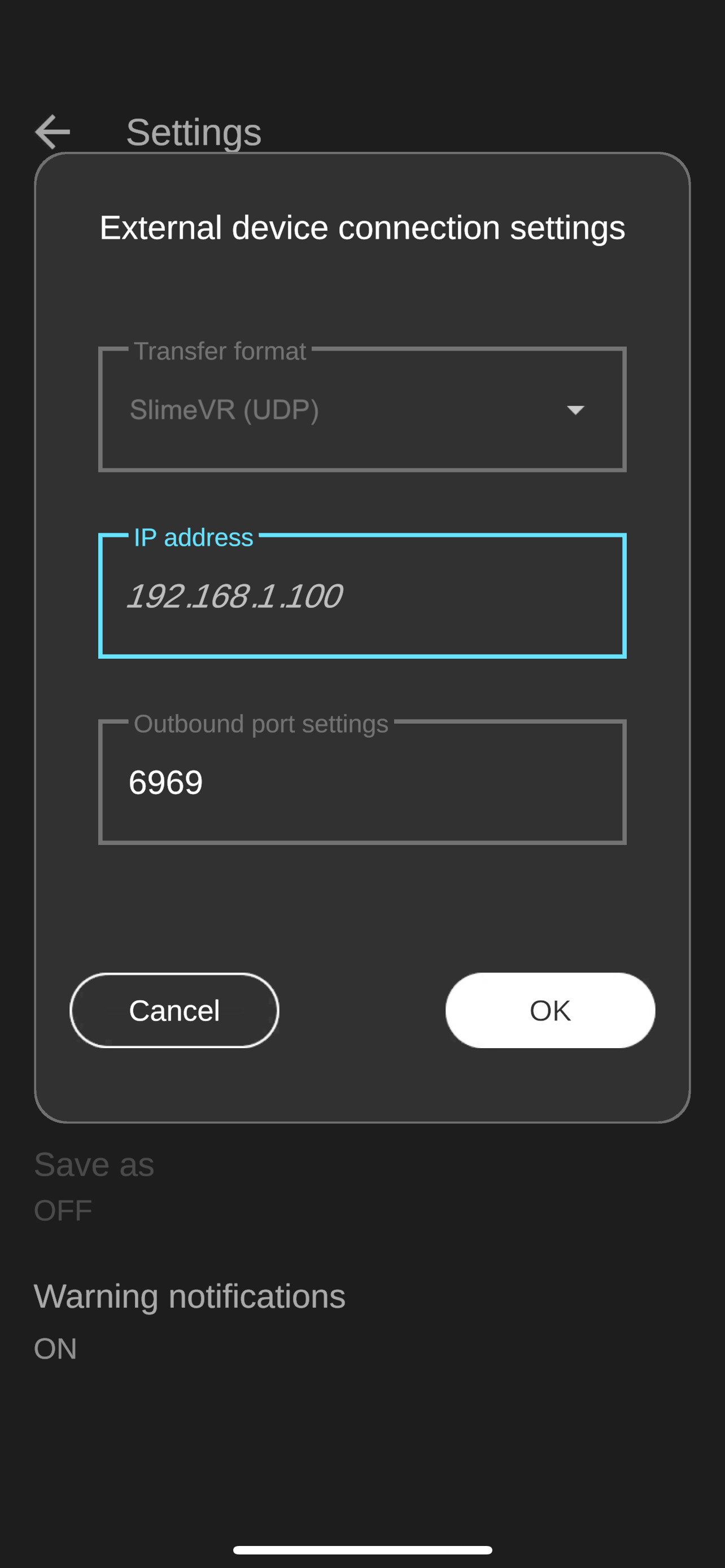Expand the Transfer format dropdown
Viewport: 725px width, 1568px height.
pyautogui.click(x=361, y=410)
